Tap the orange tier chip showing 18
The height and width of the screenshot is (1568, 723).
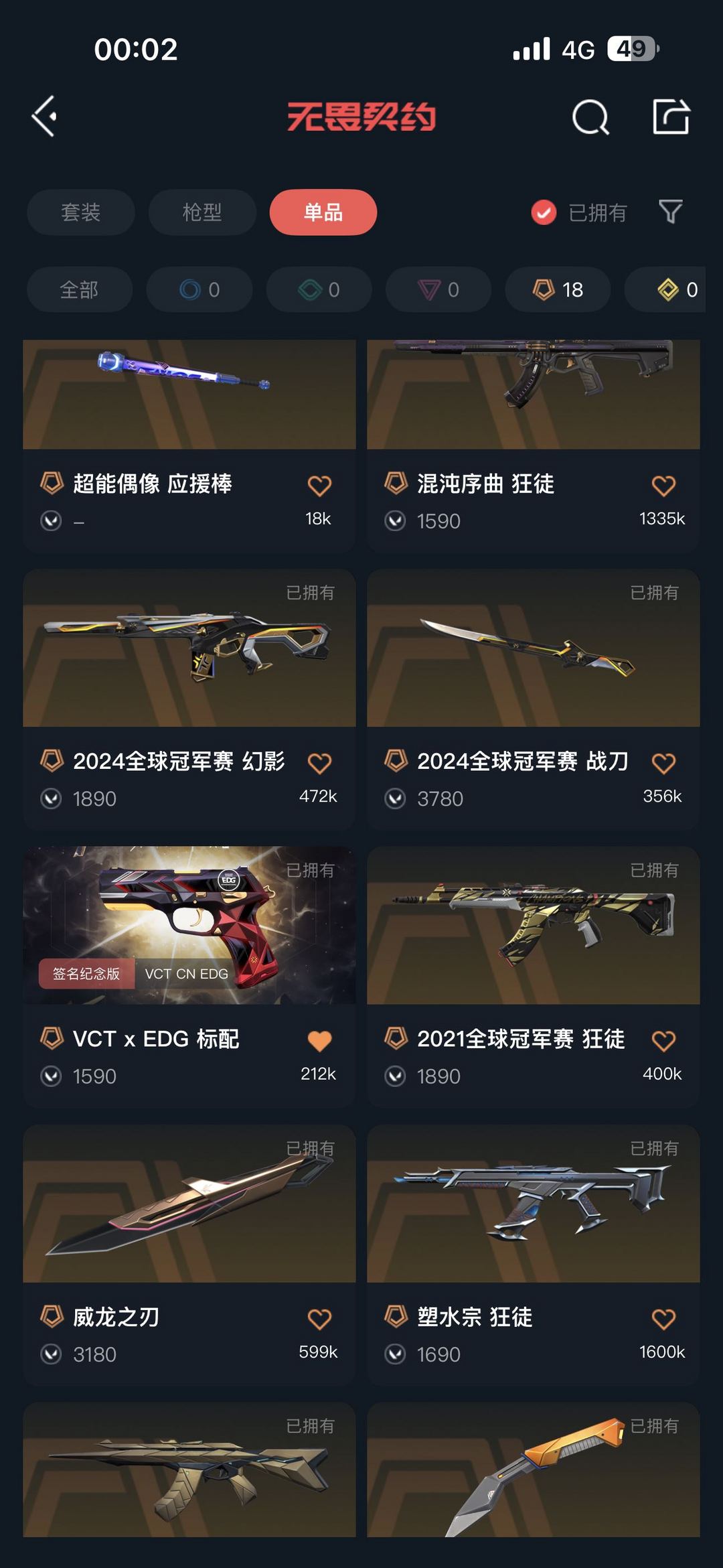558,289
